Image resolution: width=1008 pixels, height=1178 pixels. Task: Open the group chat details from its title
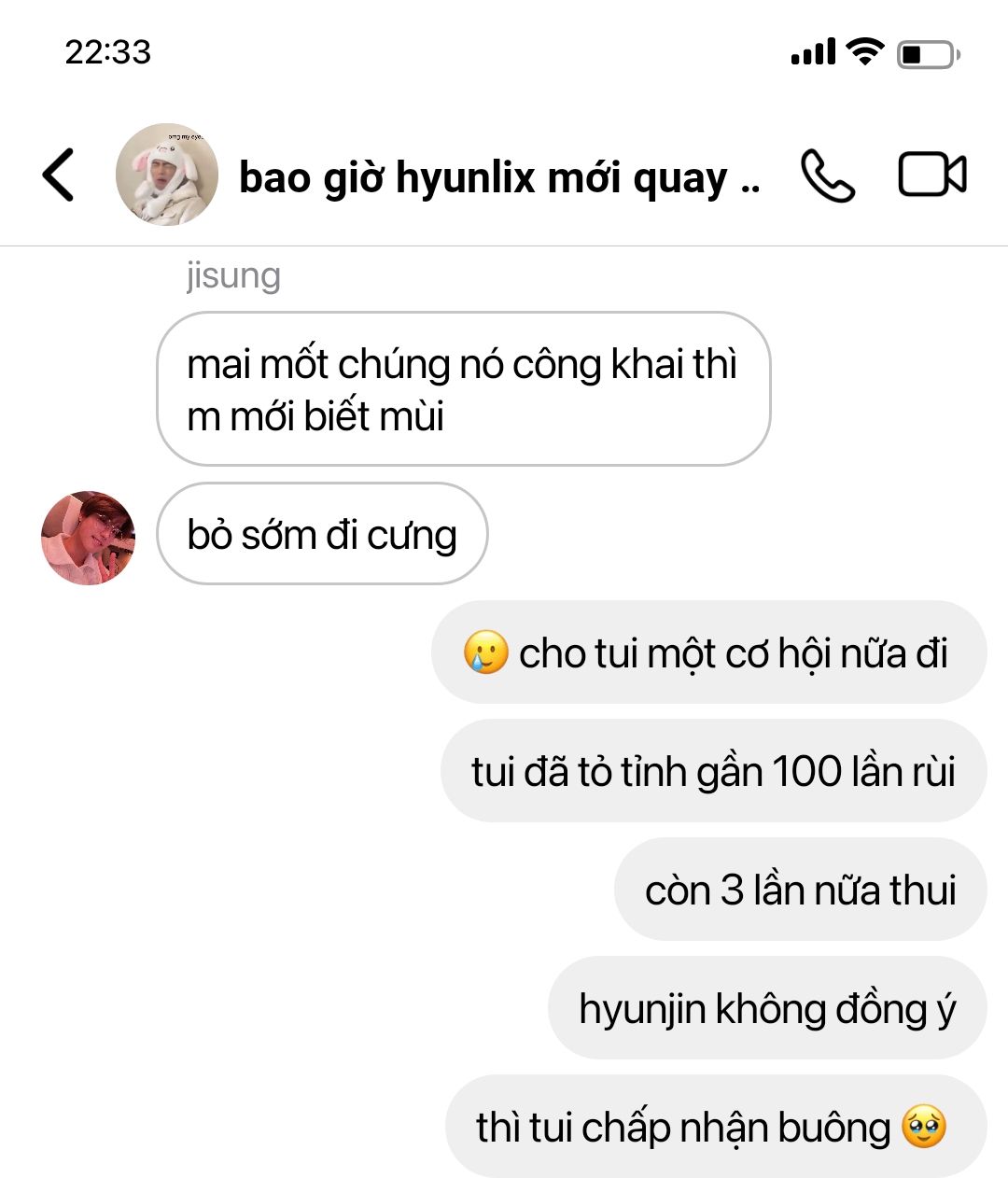[499, 177]
